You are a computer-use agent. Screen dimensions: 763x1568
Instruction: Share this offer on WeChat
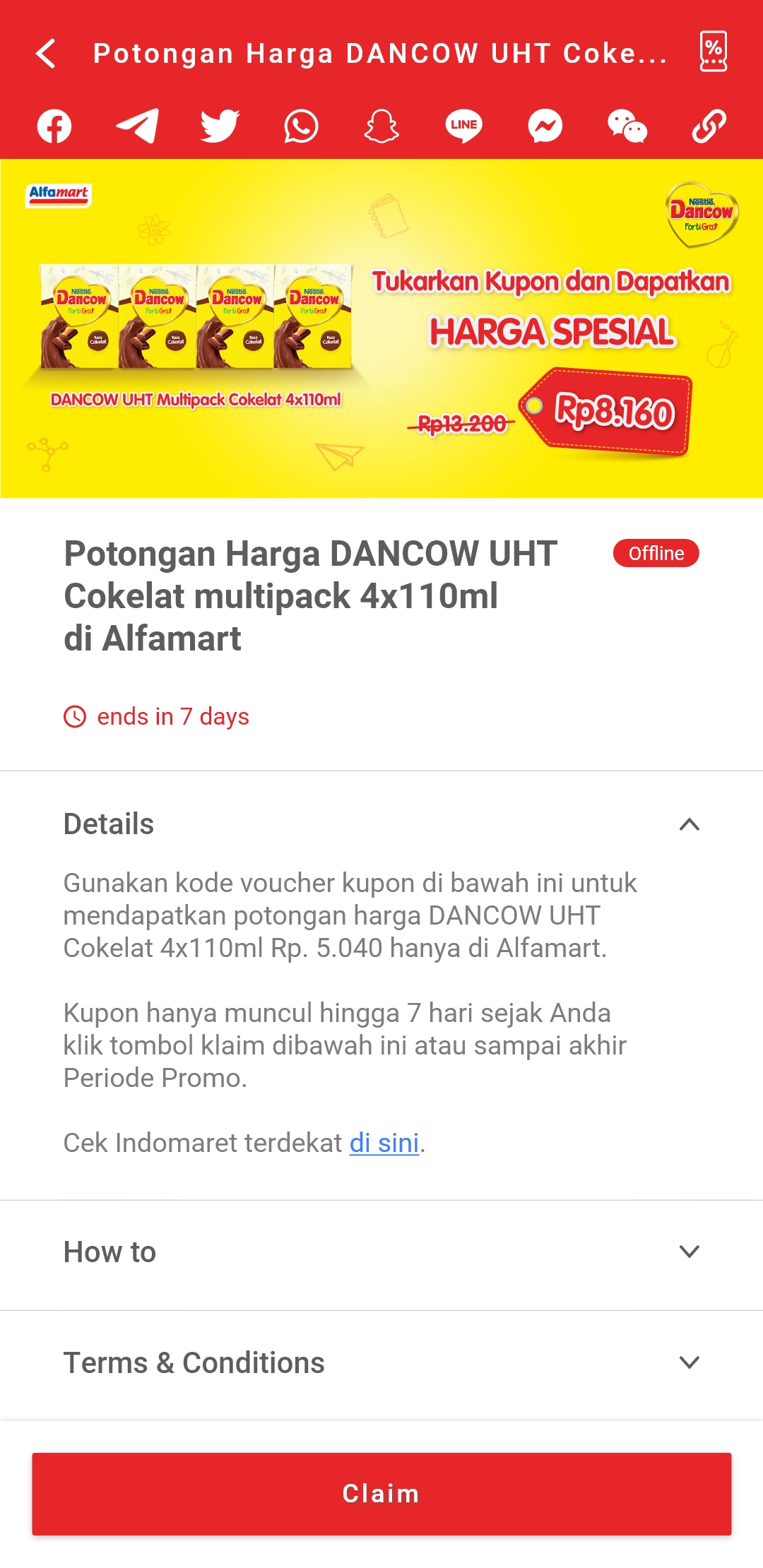(x=627, y=126)
